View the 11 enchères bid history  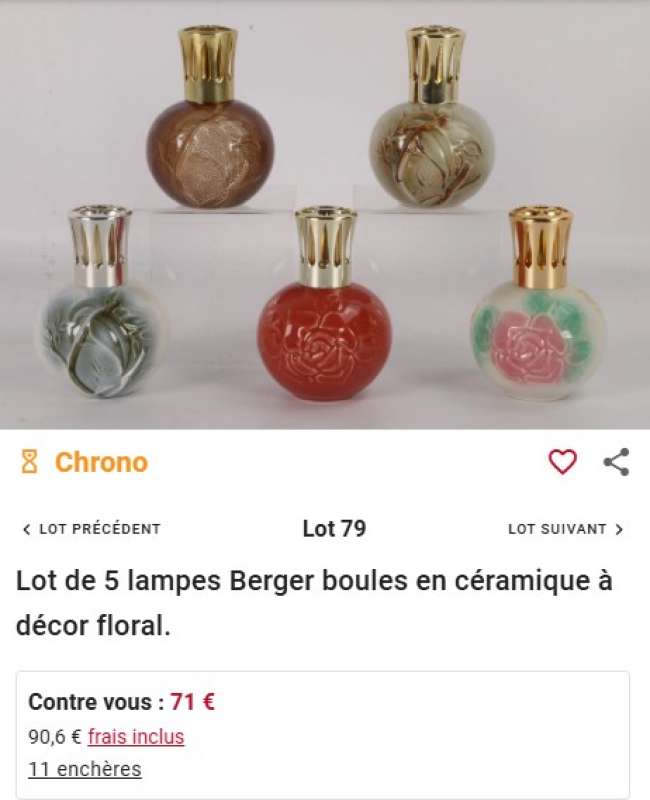pos(85,769)
